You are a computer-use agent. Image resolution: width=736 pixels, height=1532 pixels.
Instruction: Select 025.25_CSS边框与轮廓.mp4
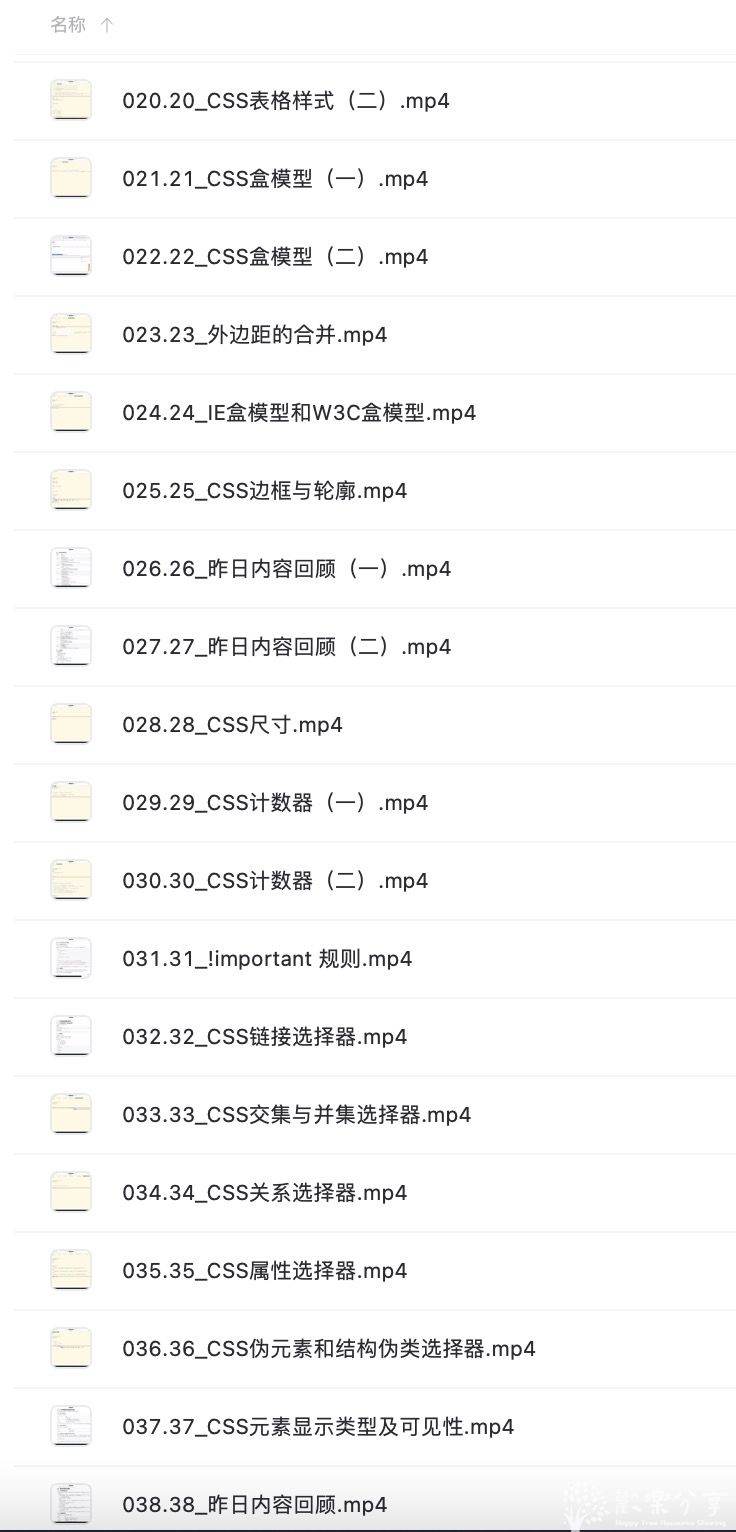point(264,491)
